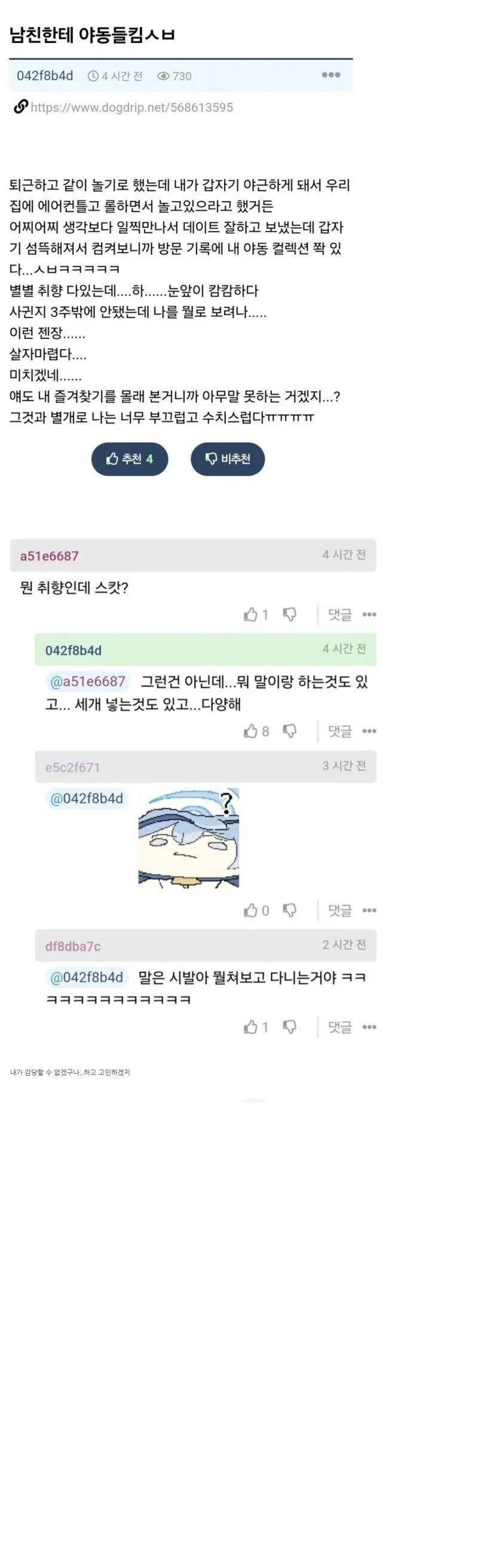The width and height of the screenshot is (478, 1568).
Task: Open the @a51e6687 mention in the reply
Action: (x=87, y=682)
